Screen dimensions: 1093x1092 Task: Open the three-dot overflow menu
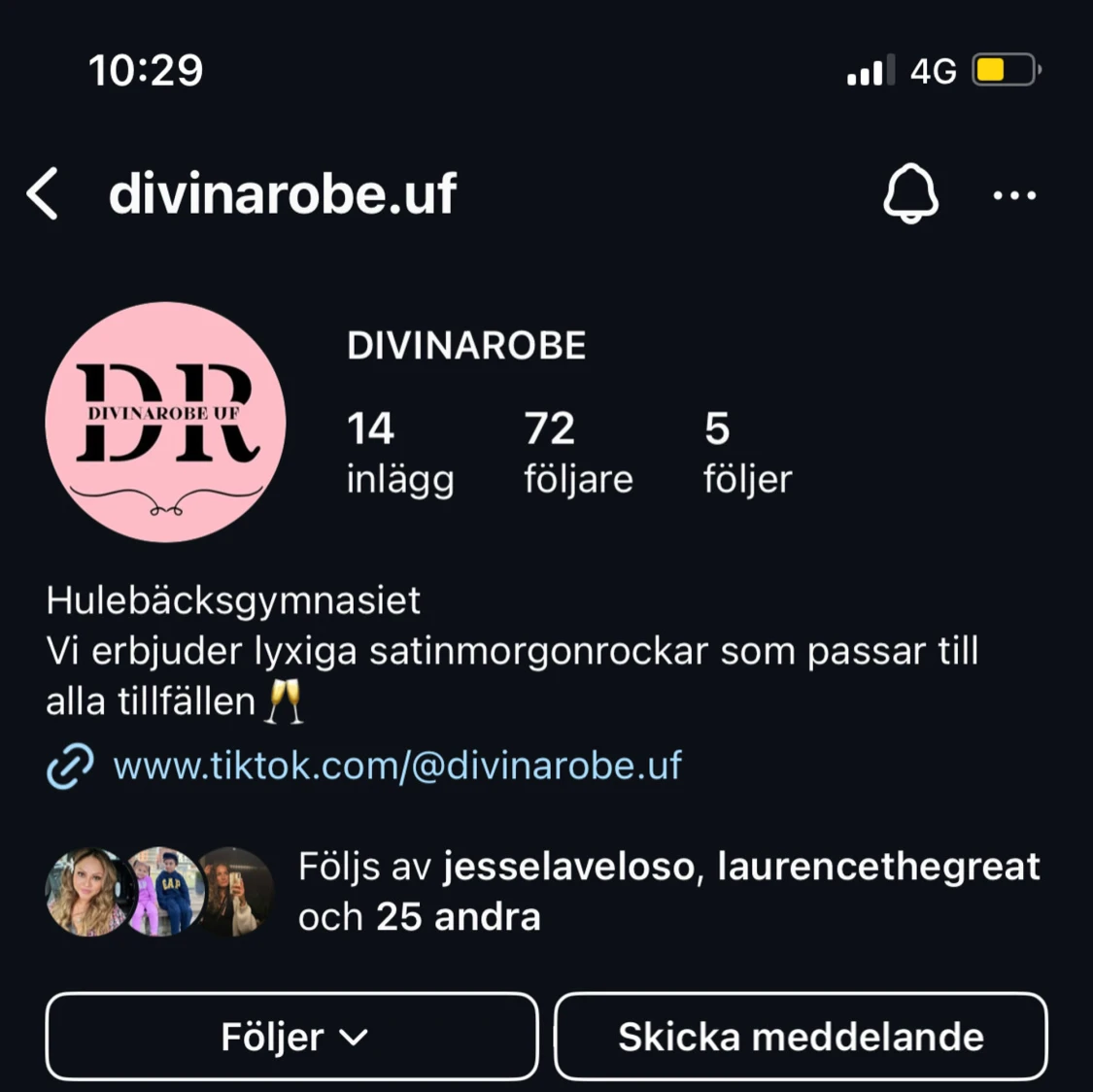pos(1014,195)
